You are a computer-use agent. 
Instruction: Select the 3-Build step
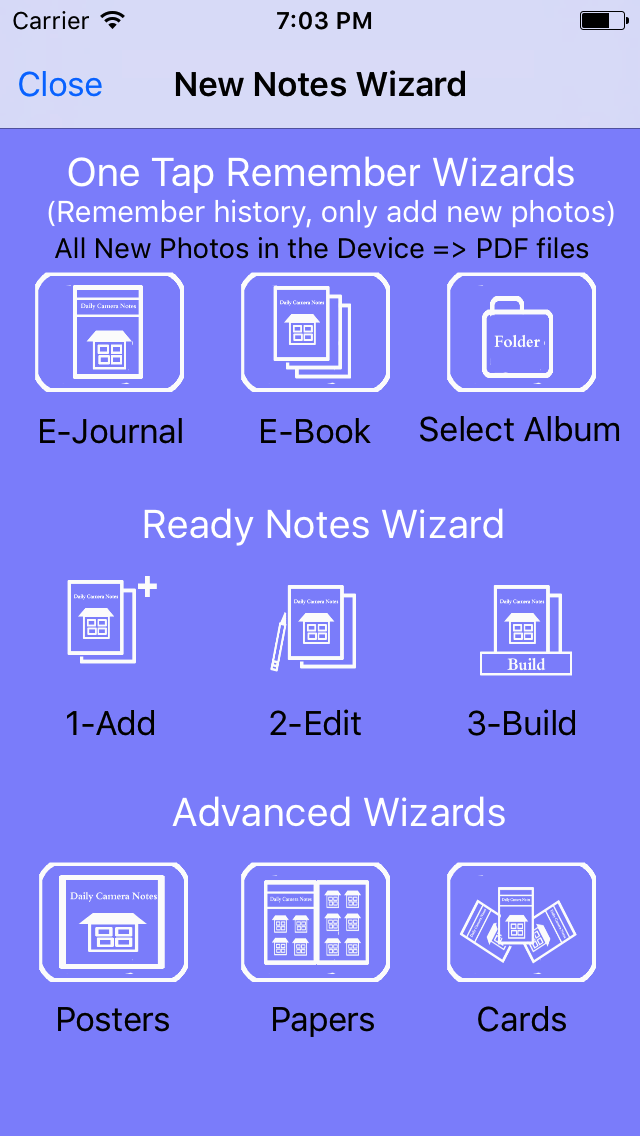click(525, 629)
